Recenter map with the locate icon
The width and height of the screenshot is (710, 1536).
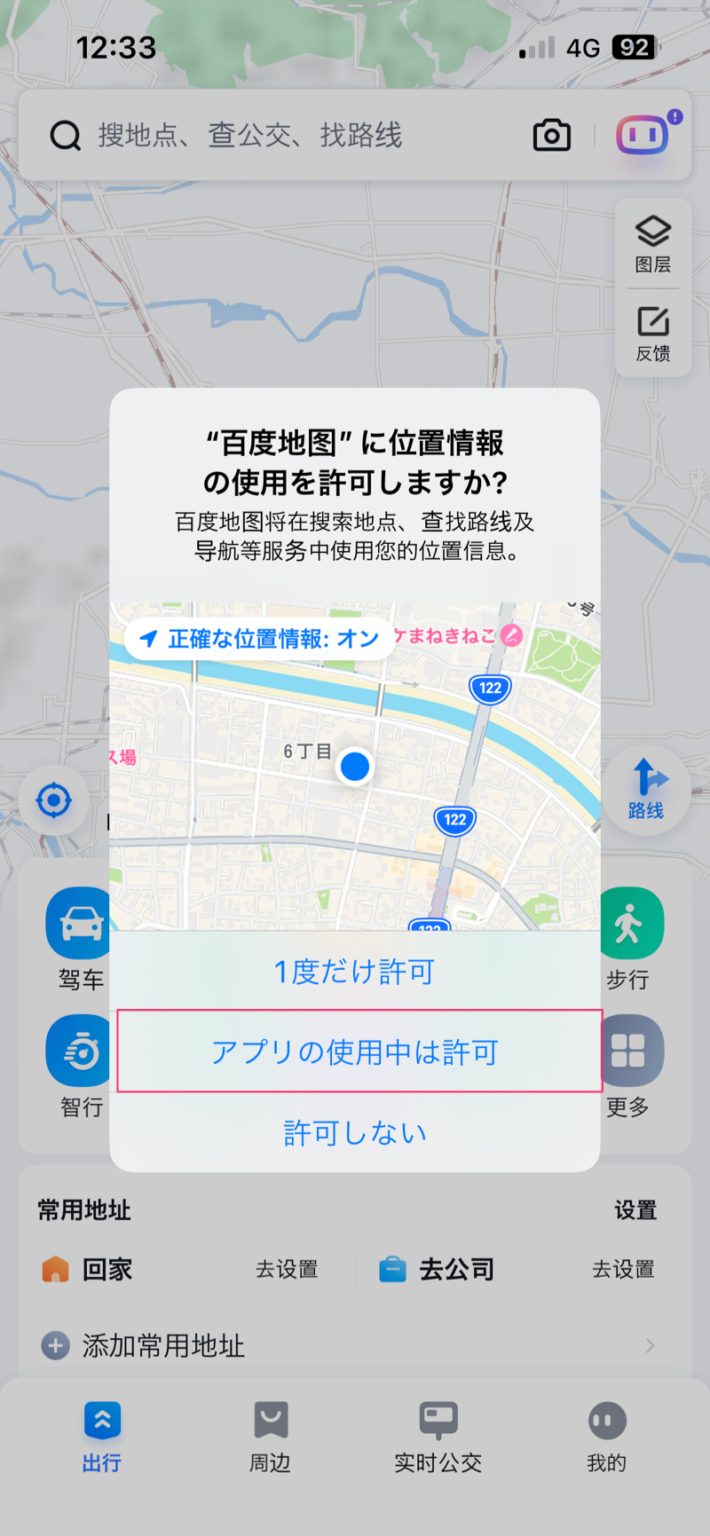click(54, 800)
